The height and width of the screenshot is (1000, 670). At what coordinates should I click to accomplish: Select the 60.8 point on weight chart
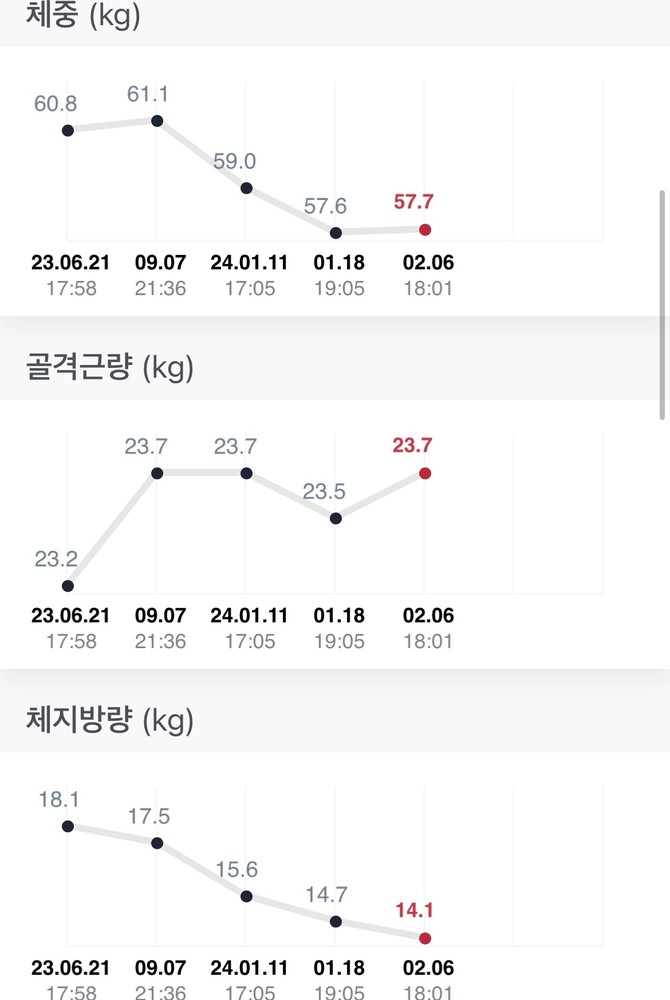click(x=68, y=130)
